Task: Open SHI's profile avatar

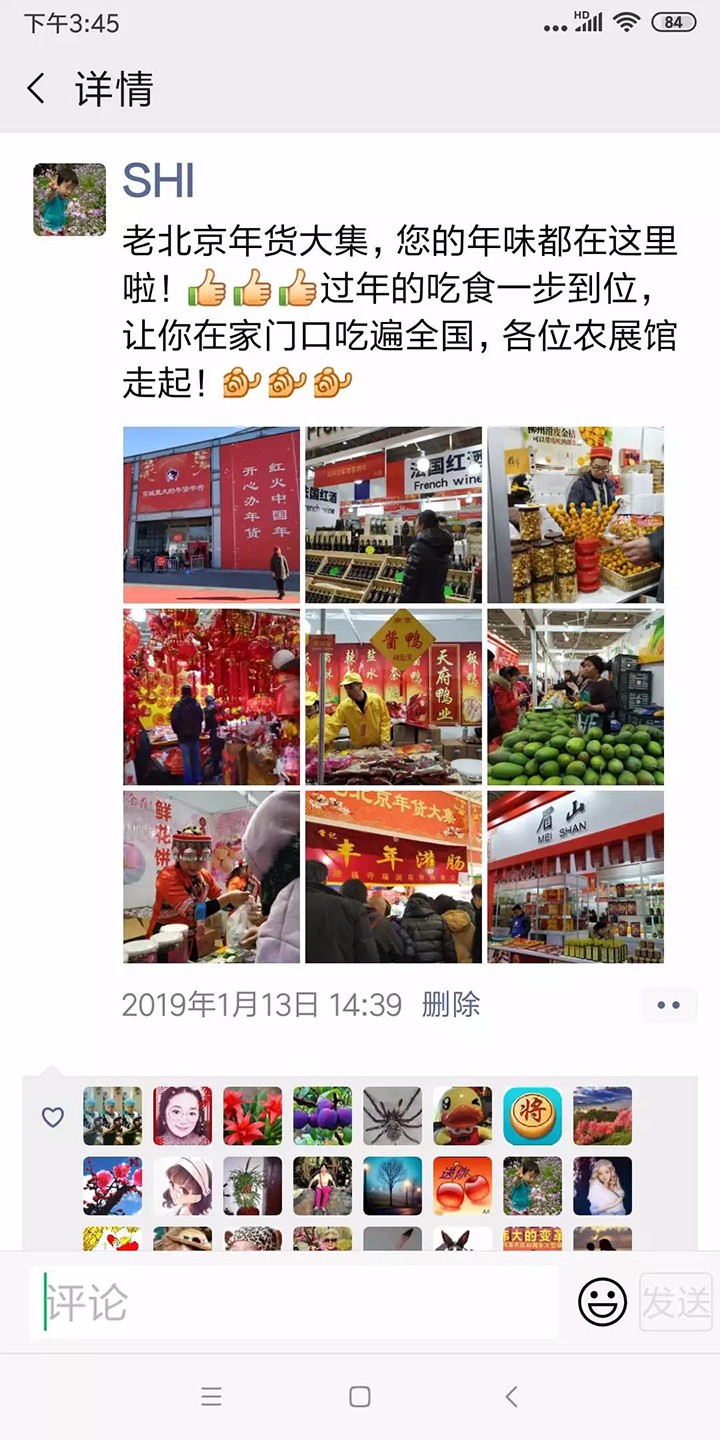Action: pyautogui.click(x=69, y=200)
